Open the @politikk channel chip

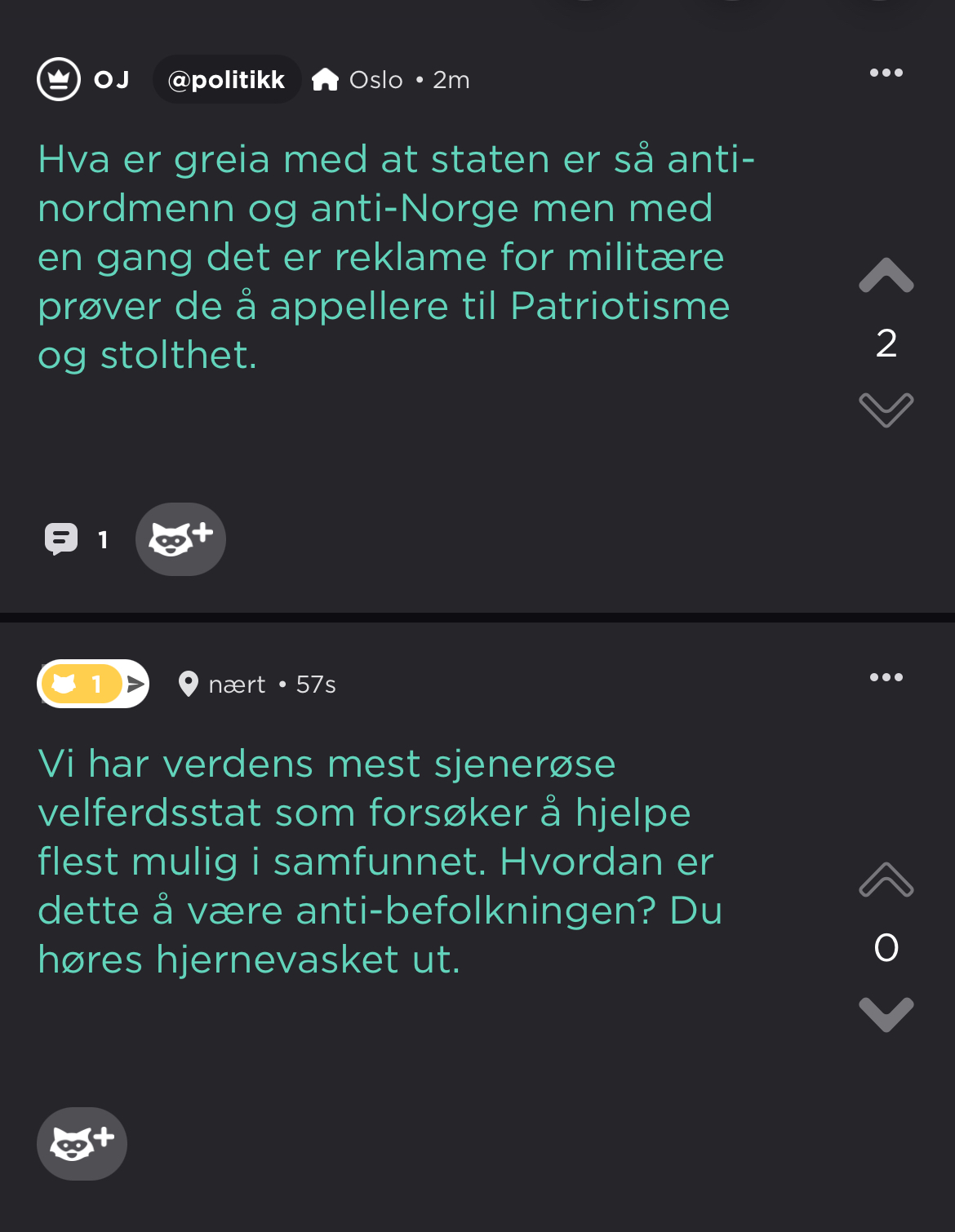[x=226, y=80]
